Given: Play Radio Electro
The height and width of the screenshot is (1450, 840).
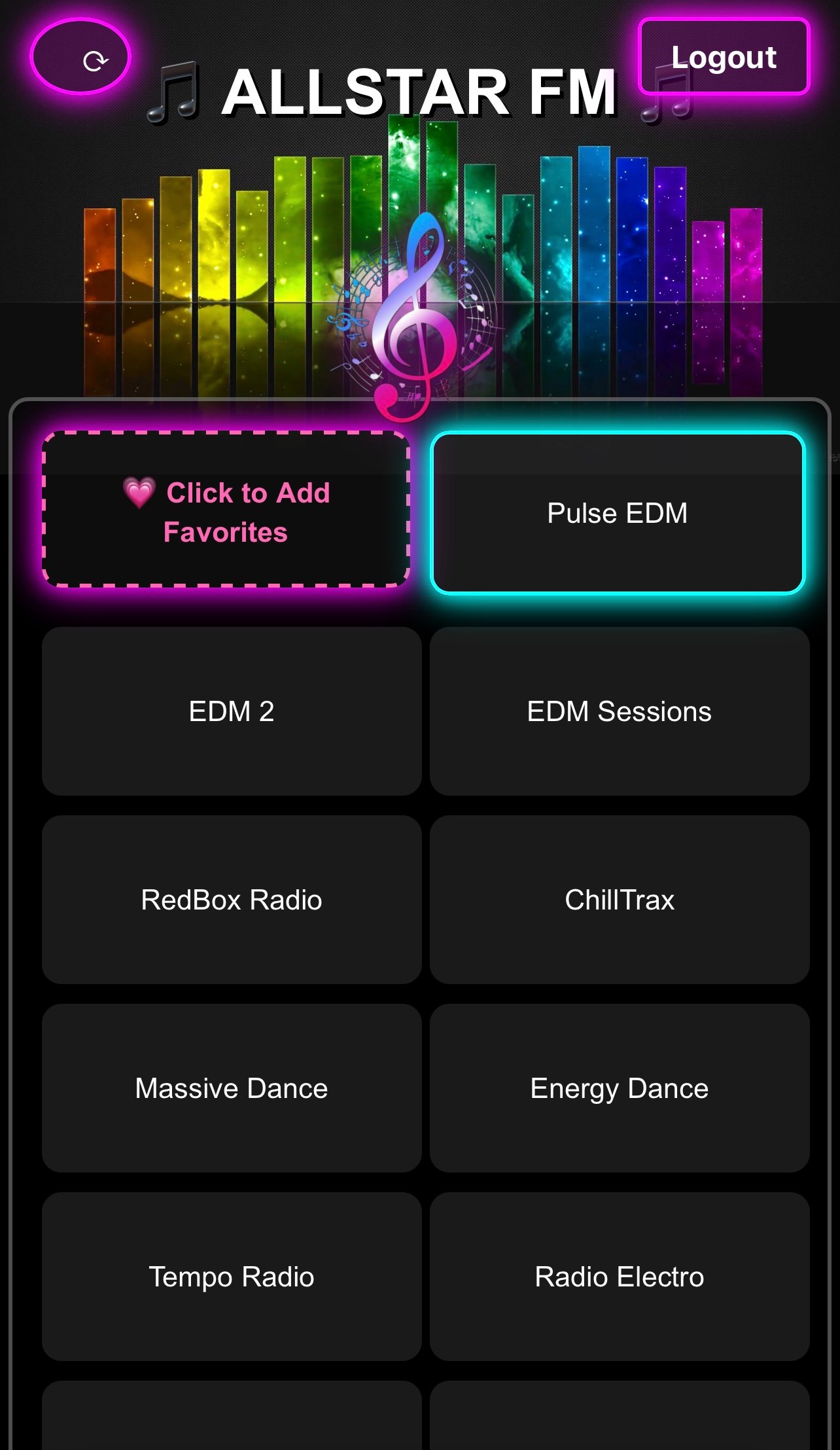Looking at the screenshot, I should (x=620, y=1277).
